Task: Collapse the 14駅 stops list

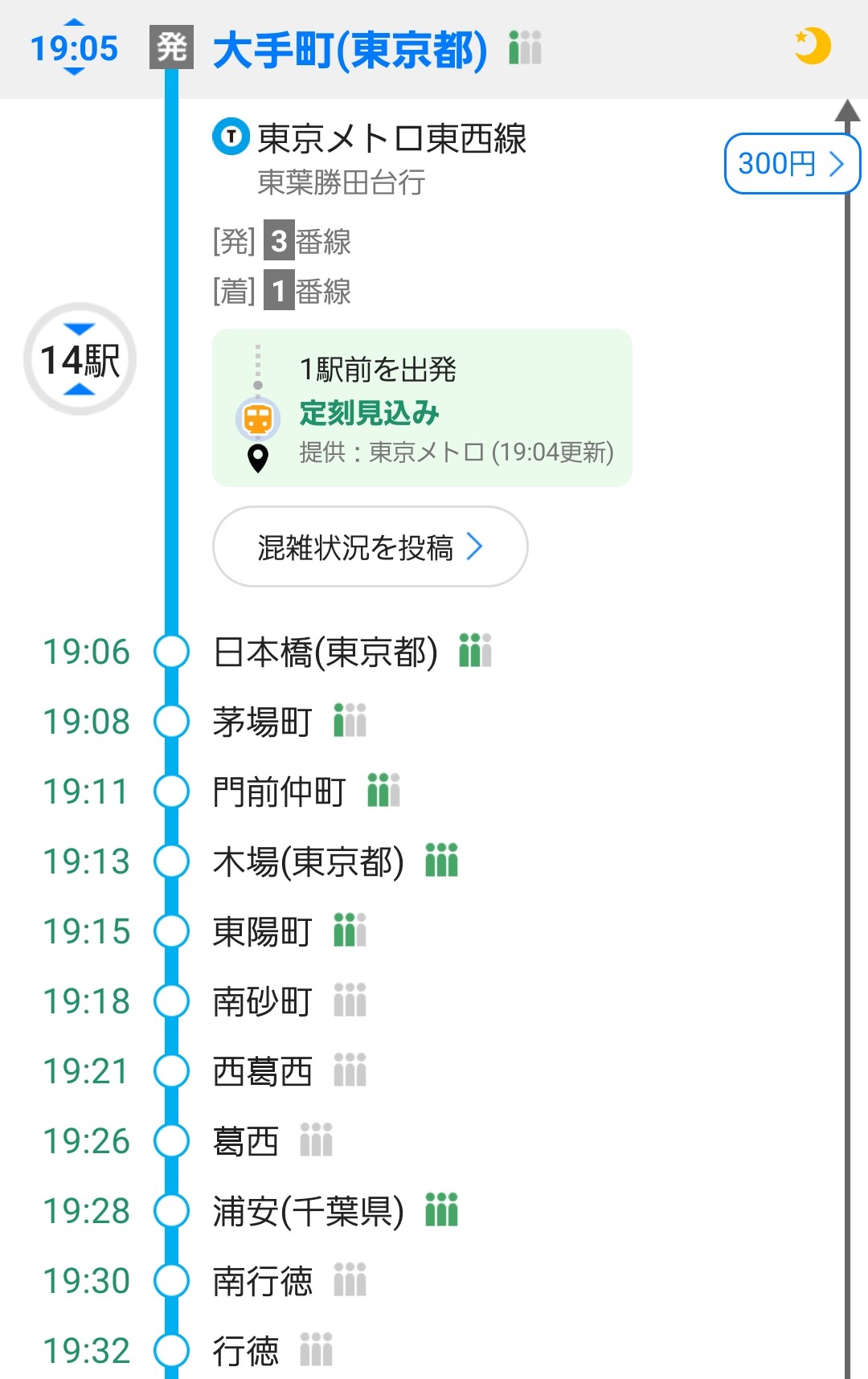Action: [80, 359]
